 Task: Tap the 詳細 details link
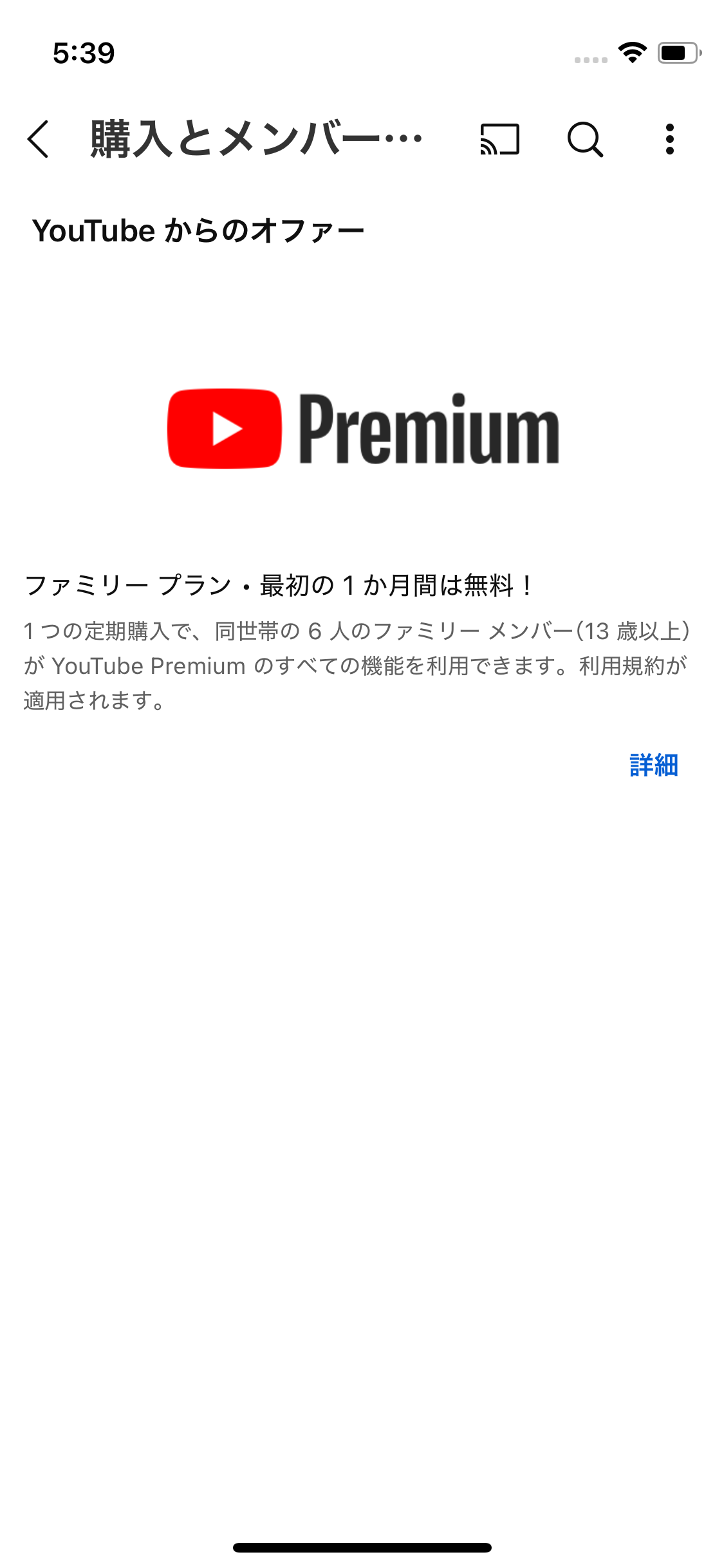click(x=653, y=765)
